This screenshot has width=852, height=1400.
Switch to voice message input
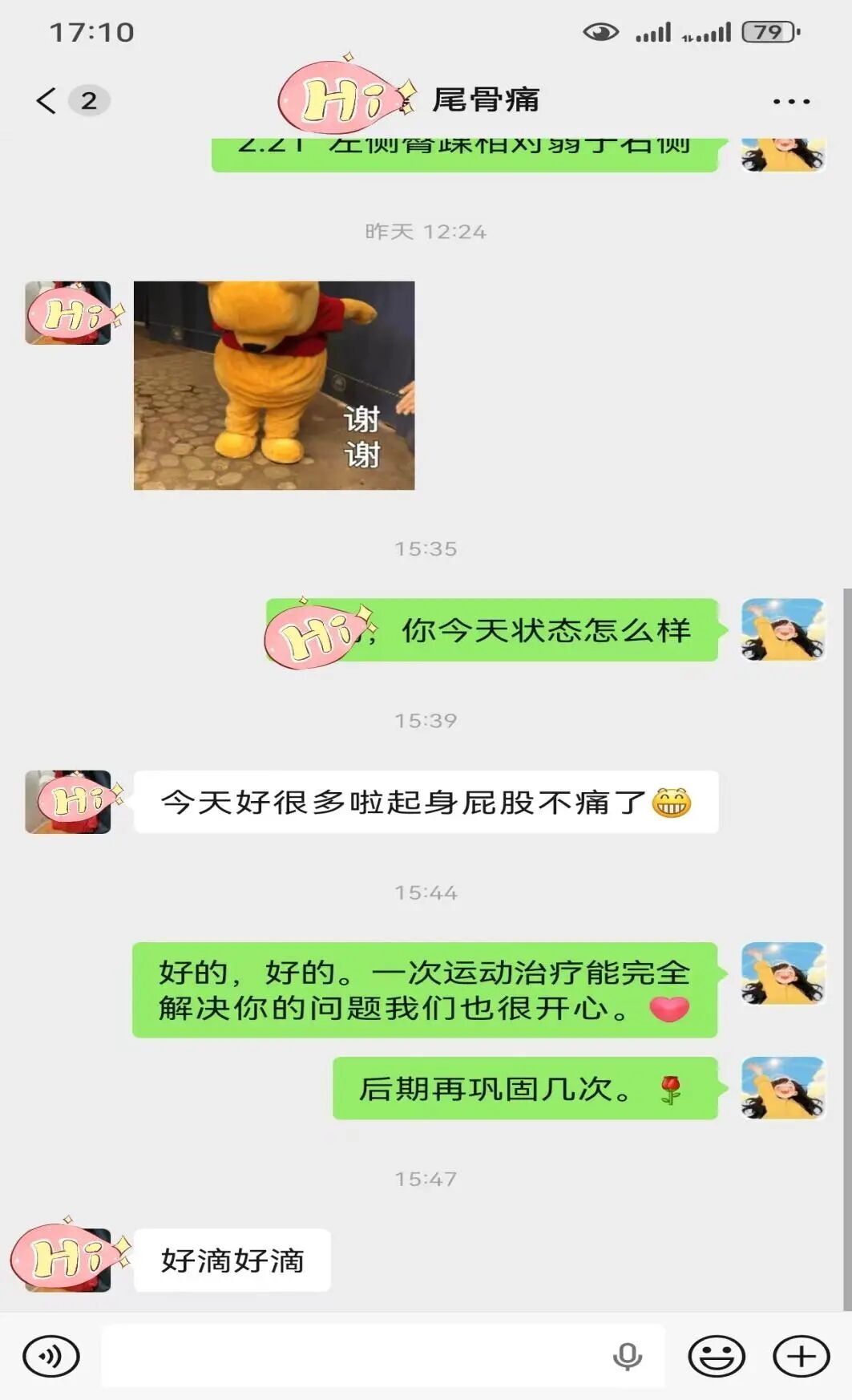coord(51,1357)
